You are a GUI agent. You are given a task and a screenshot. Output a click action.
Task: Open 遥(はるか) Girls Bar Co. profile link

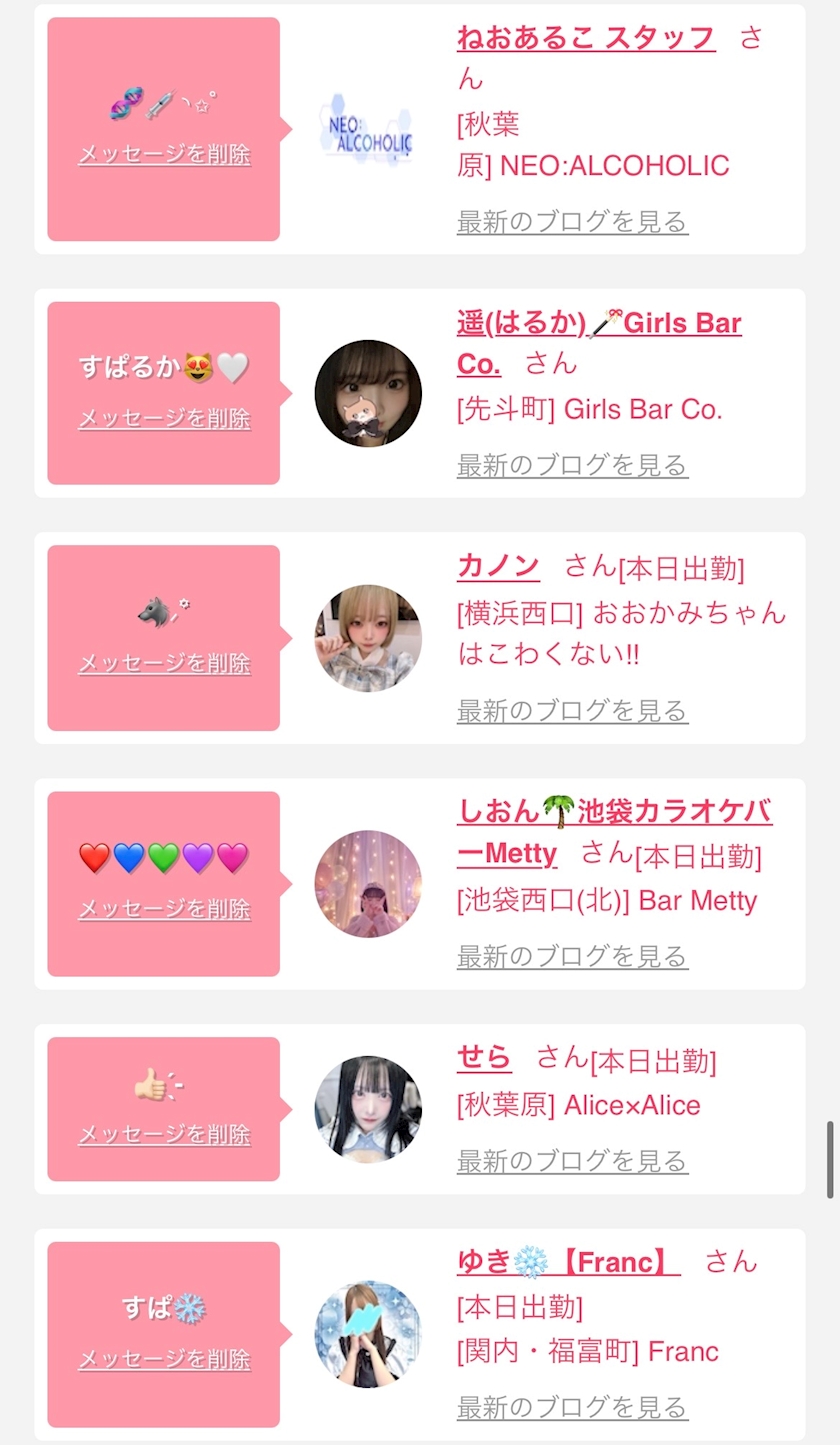pos(599,342)
